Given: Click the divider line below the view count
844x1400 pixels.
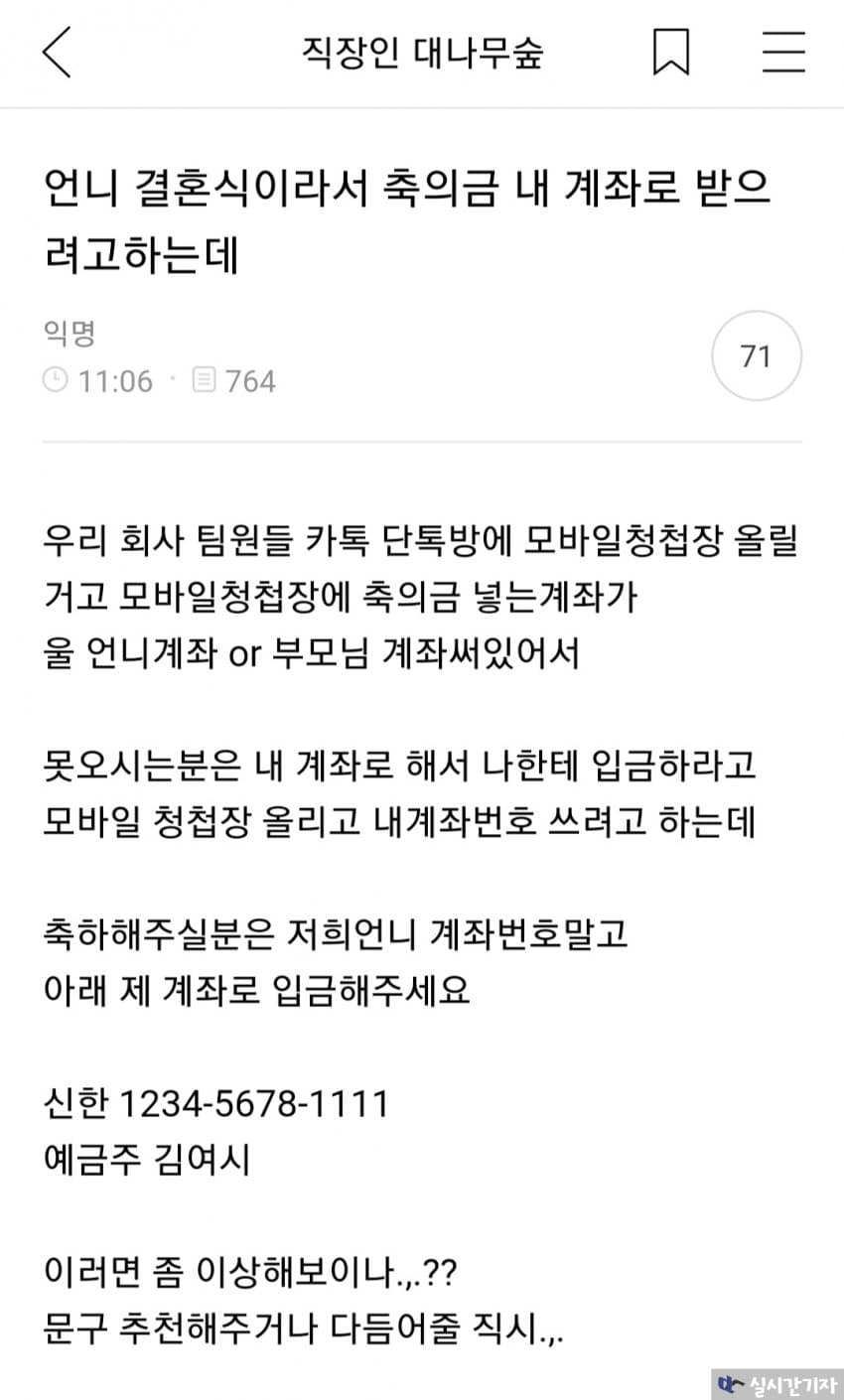Looking at the screenshot, I should tap(421, 439).
